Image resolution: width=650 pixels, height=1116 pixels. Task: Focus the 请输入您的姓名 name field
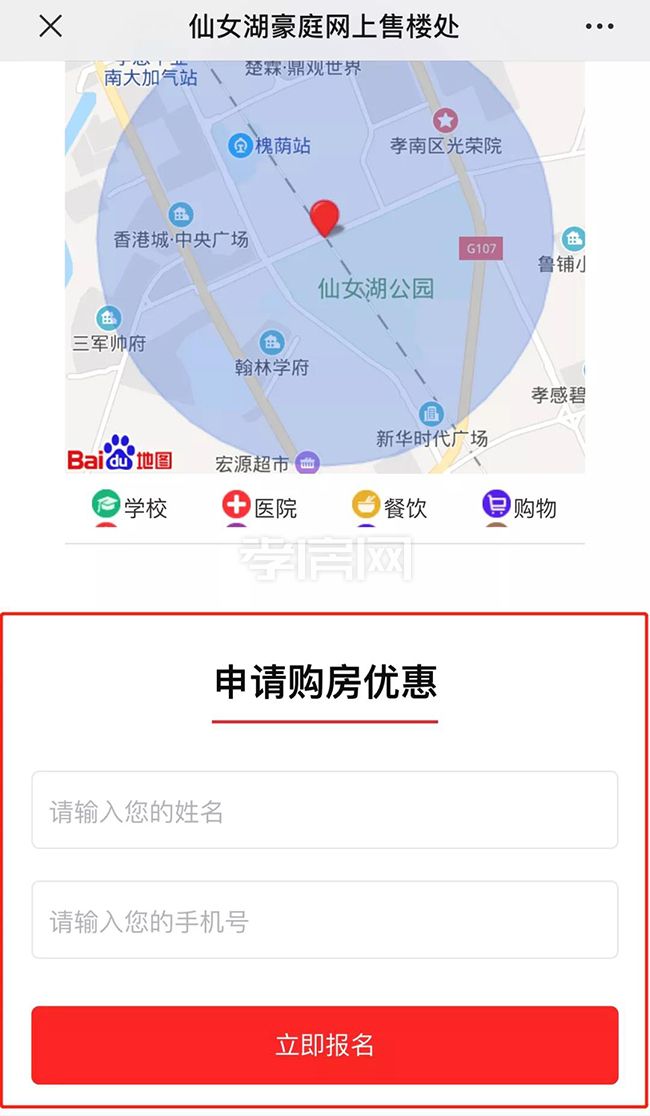[325, 810]
